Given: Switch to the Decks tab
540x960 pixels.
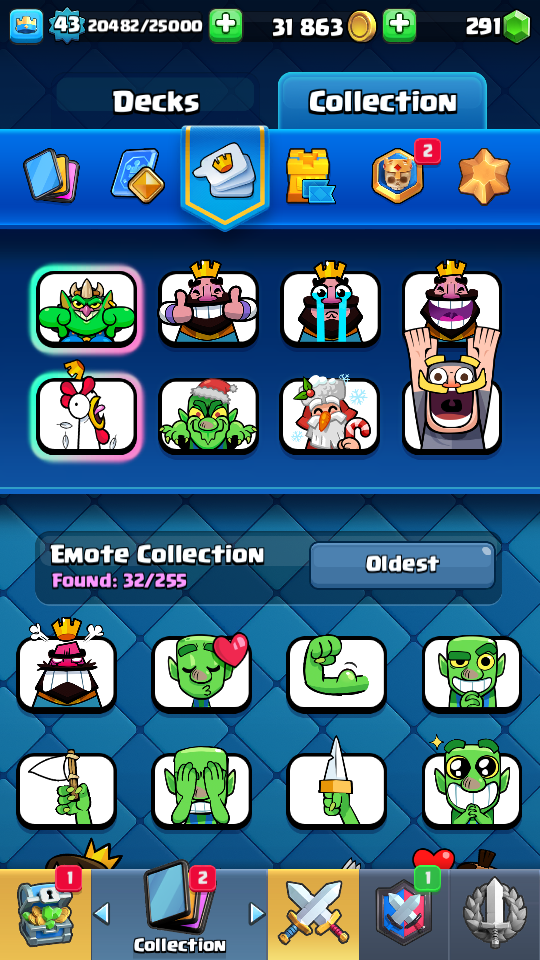Looking at the screenshot, I should [156, 101].
